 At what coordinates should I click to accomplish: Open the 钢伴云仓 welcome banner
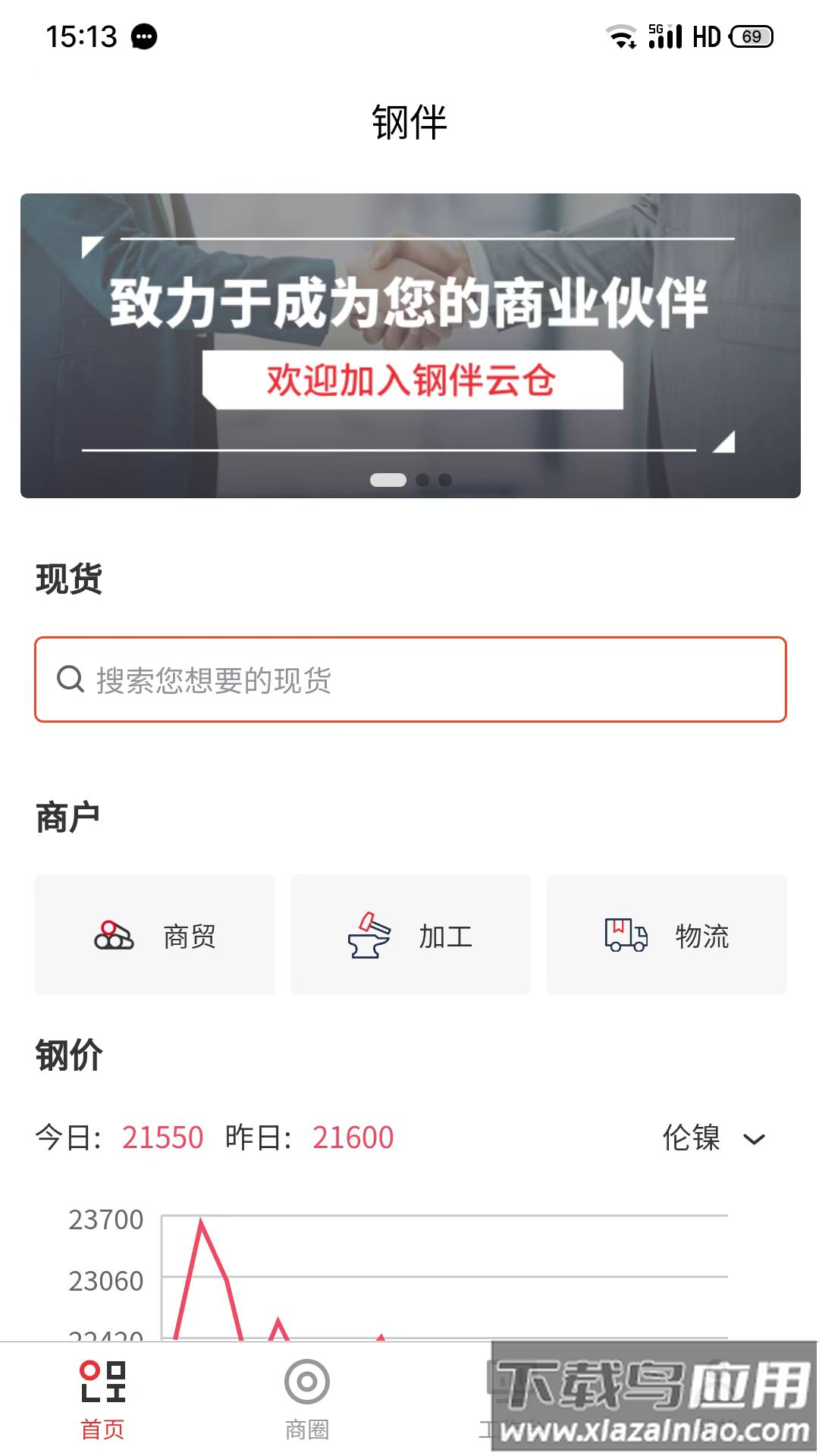tap(410, 346)
